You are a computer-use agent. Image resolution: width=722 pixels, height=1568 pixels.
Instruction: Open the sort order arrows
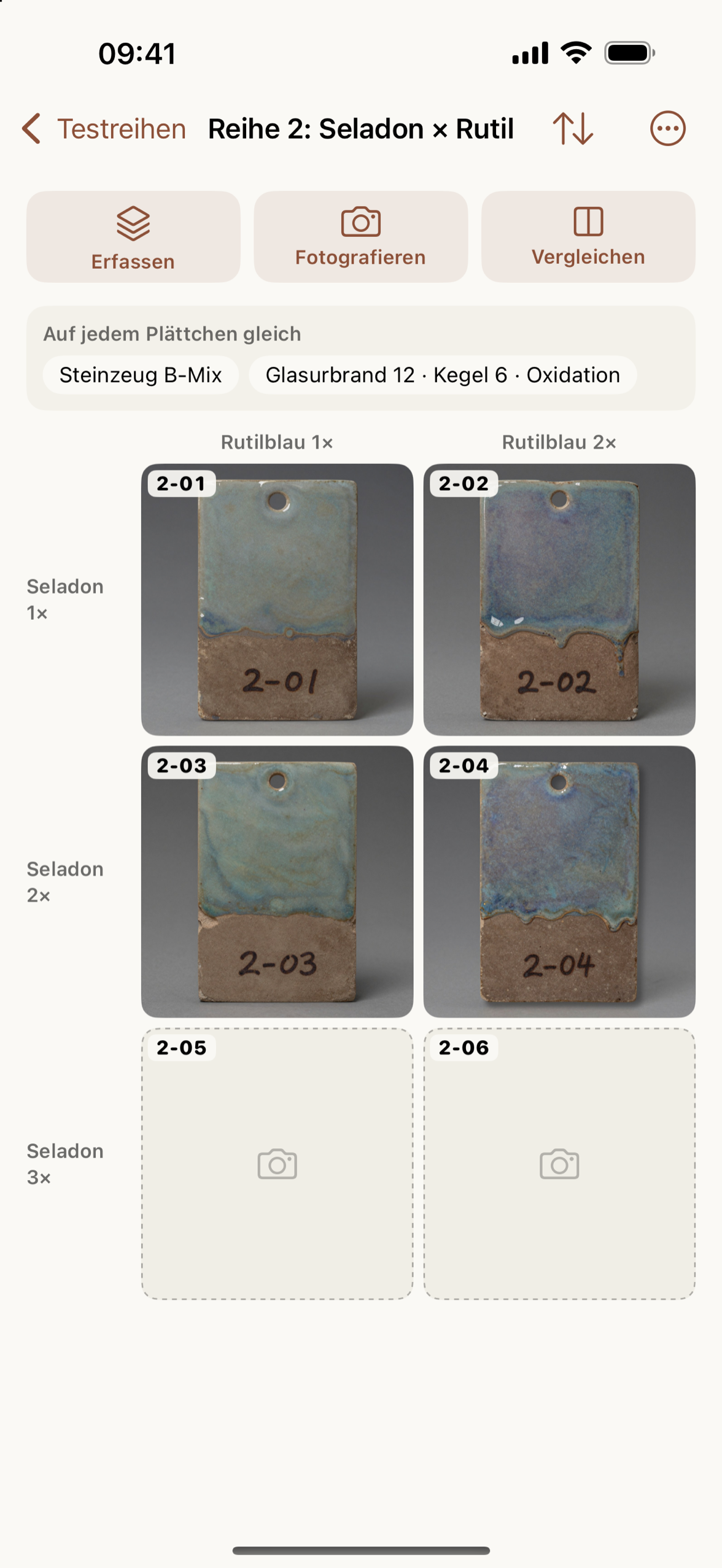click(x=573, y=129)
